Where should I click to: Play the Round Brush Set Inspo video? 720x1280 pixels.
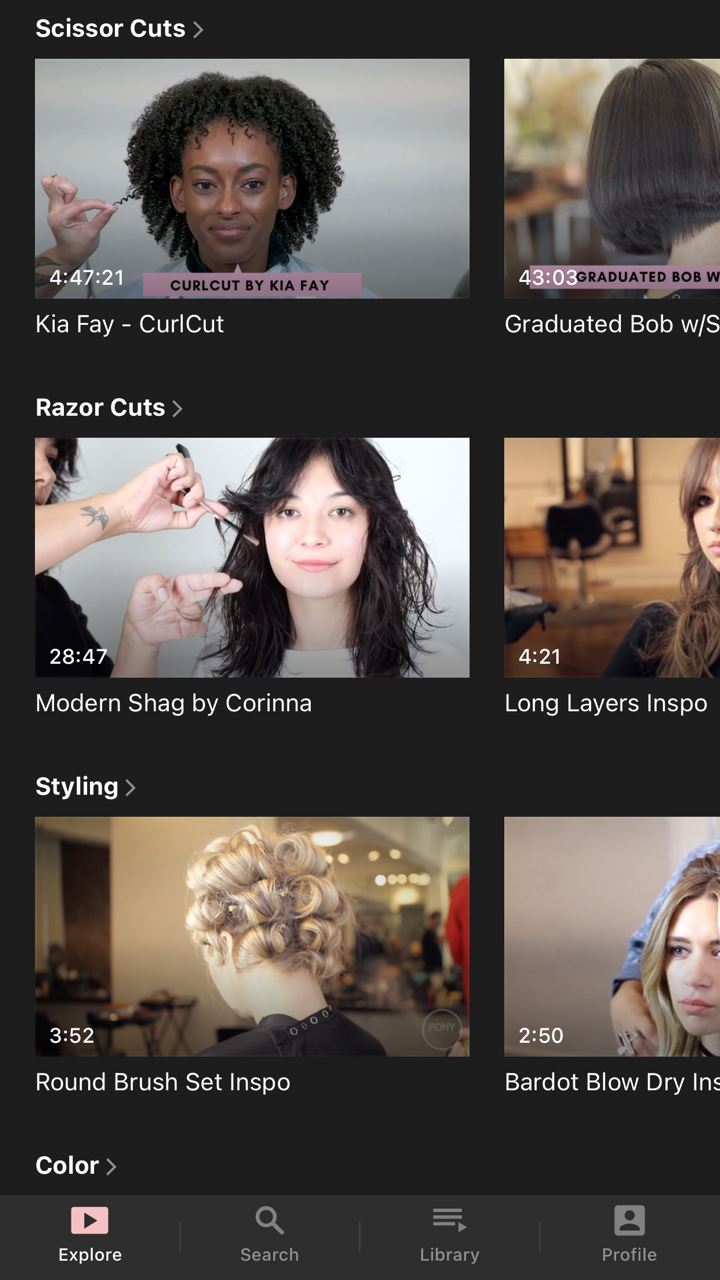pyautogui.click(x=252, y=936)
